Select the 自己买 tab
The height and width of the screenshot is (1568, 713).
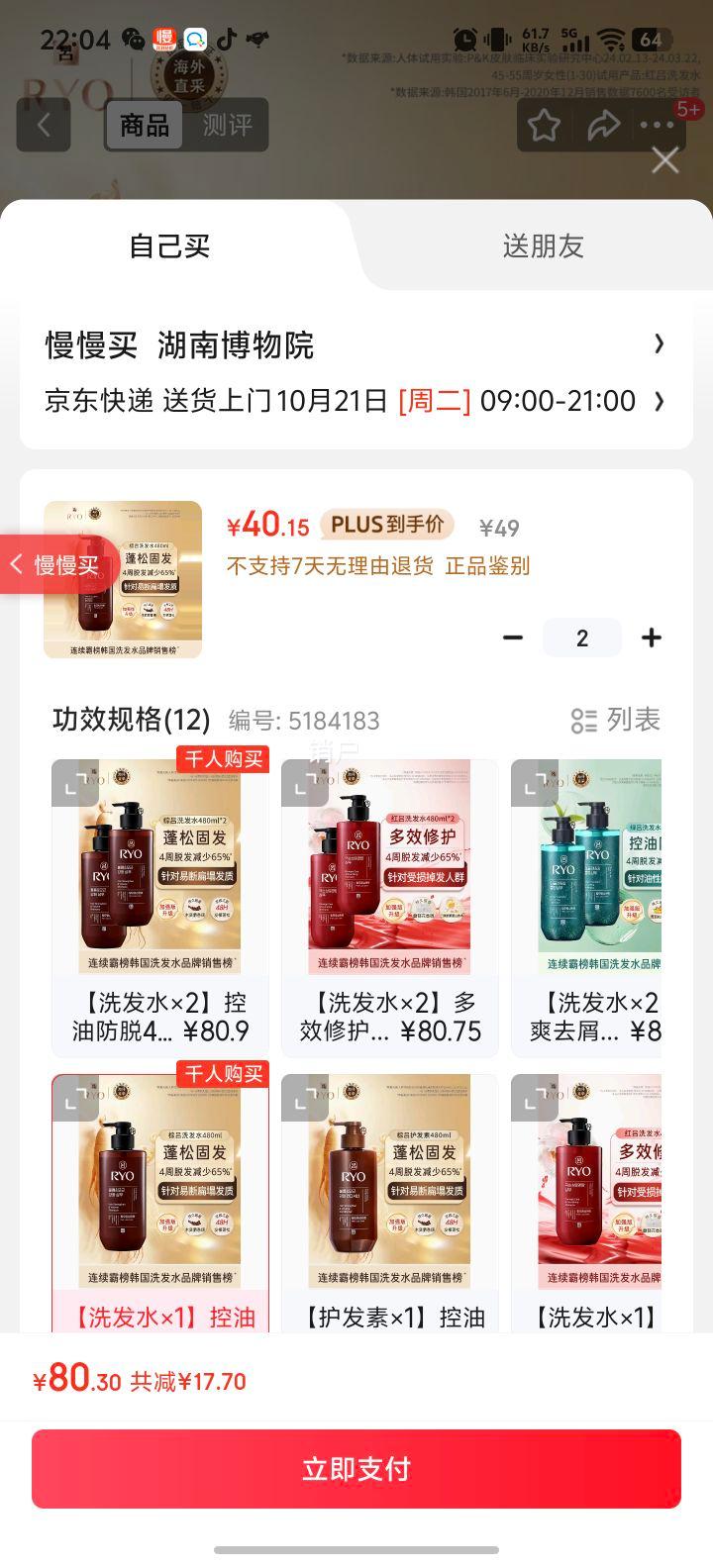point(169,246)
